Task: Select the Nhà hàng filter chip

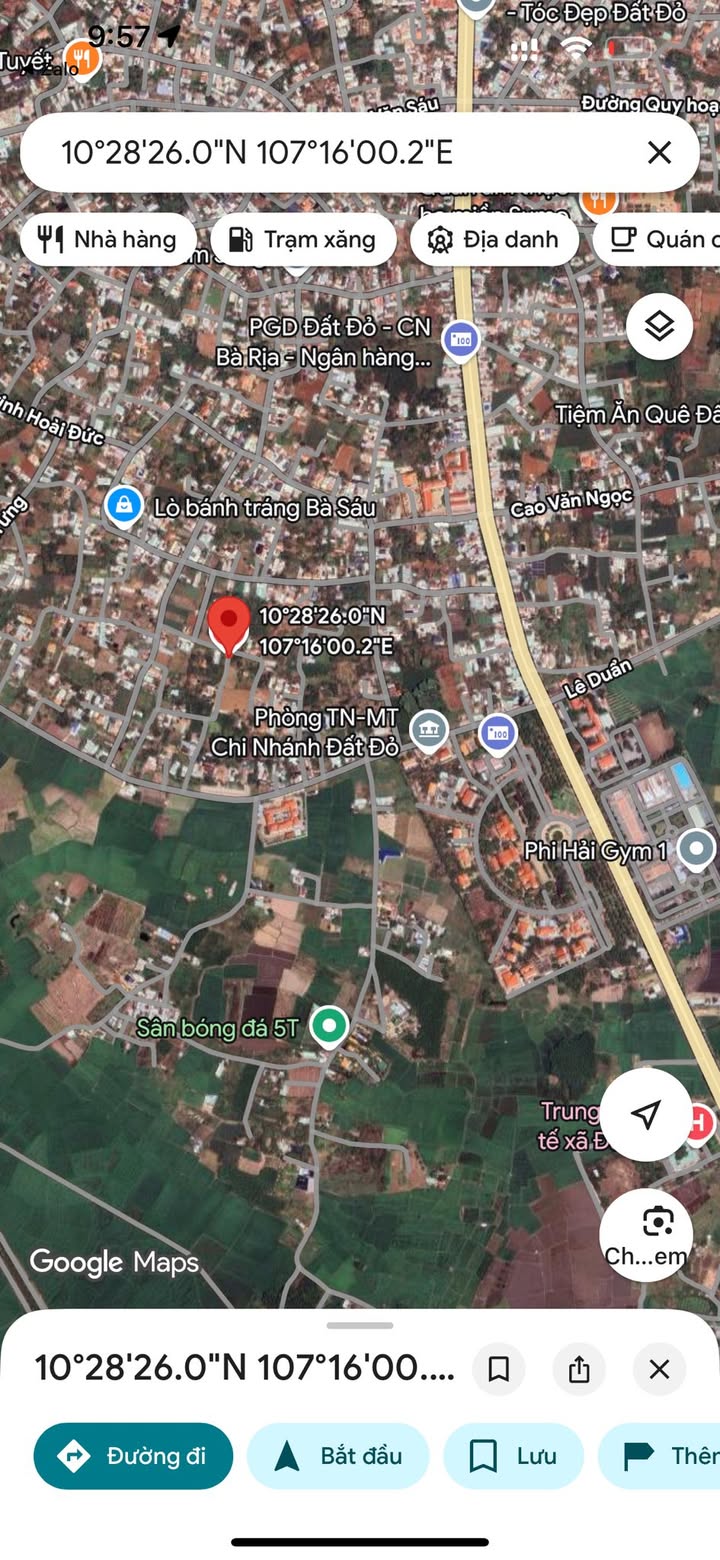Action: pyautogui.click(x=107, y=239)
